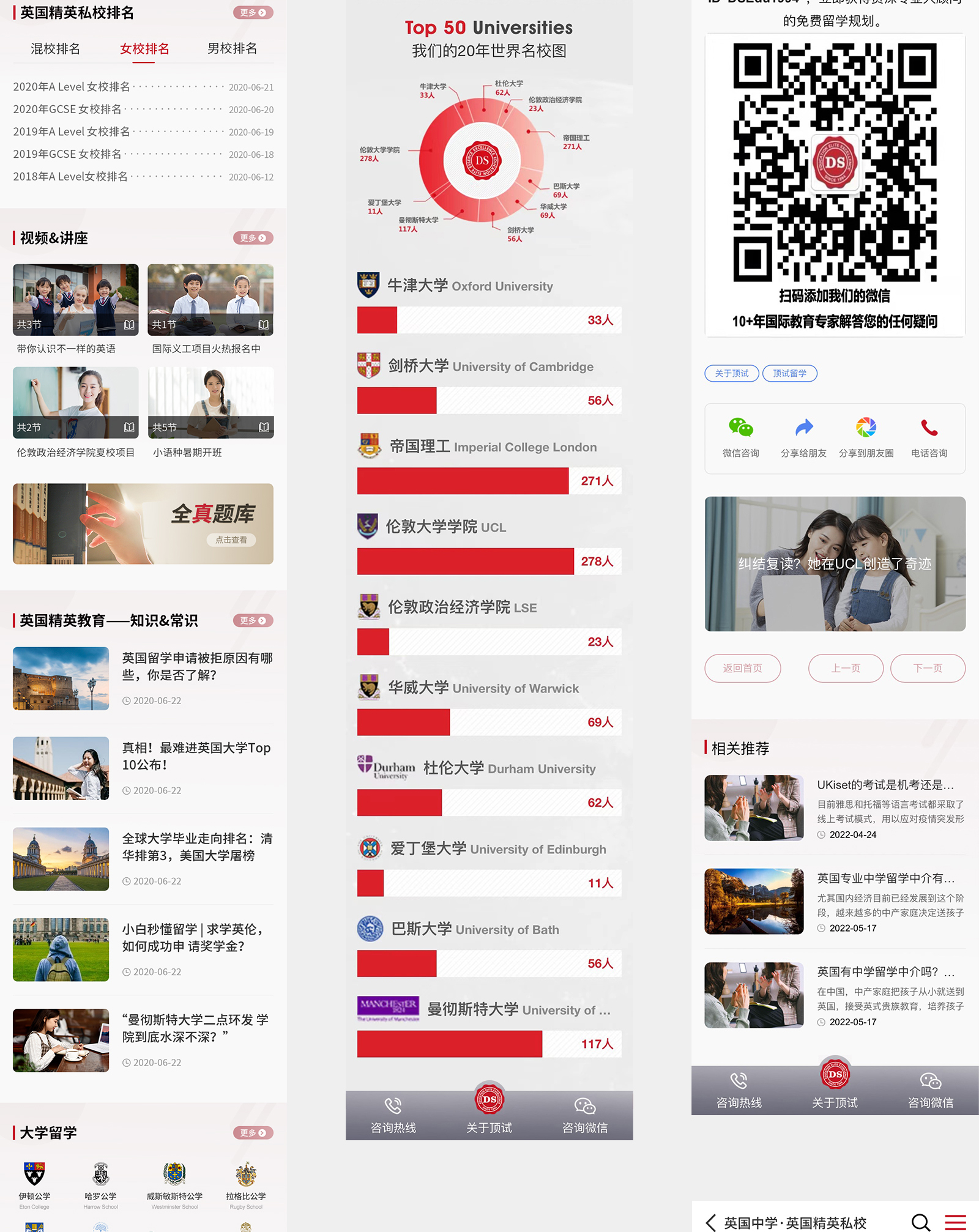Open the recommended article UKiset的考试是机考还是
This screenshot has height=1232, width=979.
coord(885,785)
